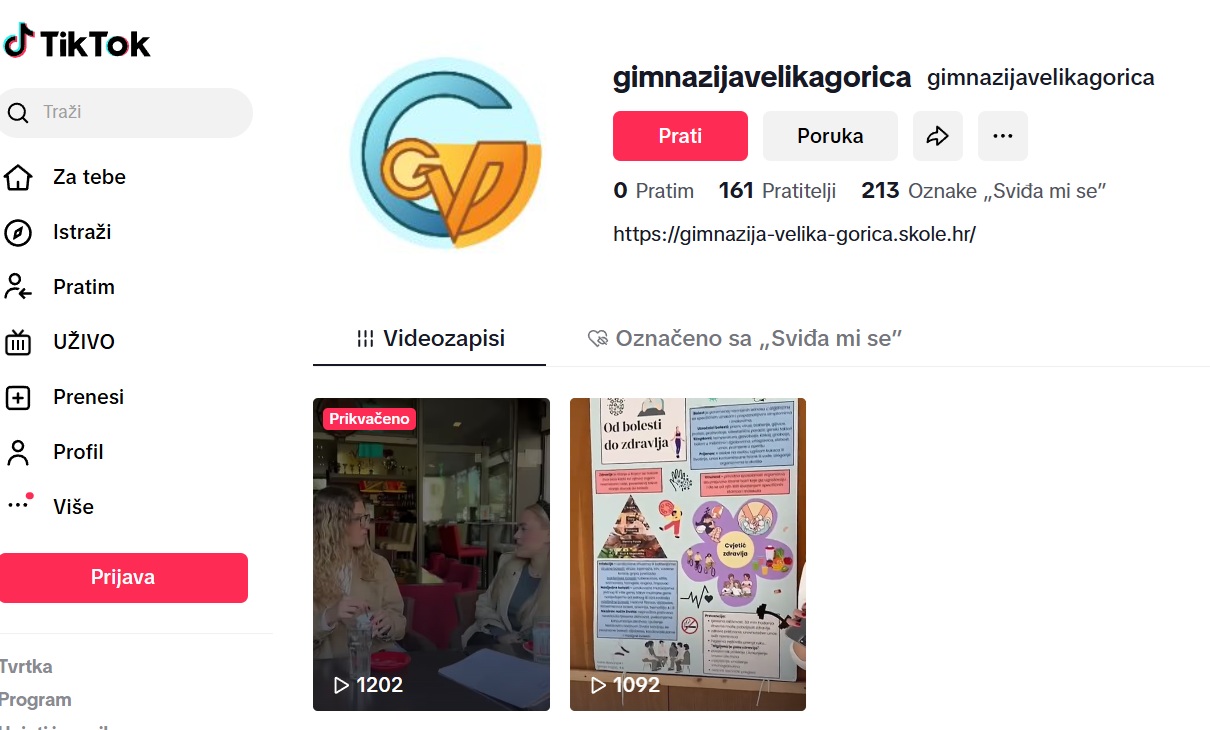This screenshot has width=1210, height=730.
Task: Play the pinned video with 1202 views
Action: 431,554
